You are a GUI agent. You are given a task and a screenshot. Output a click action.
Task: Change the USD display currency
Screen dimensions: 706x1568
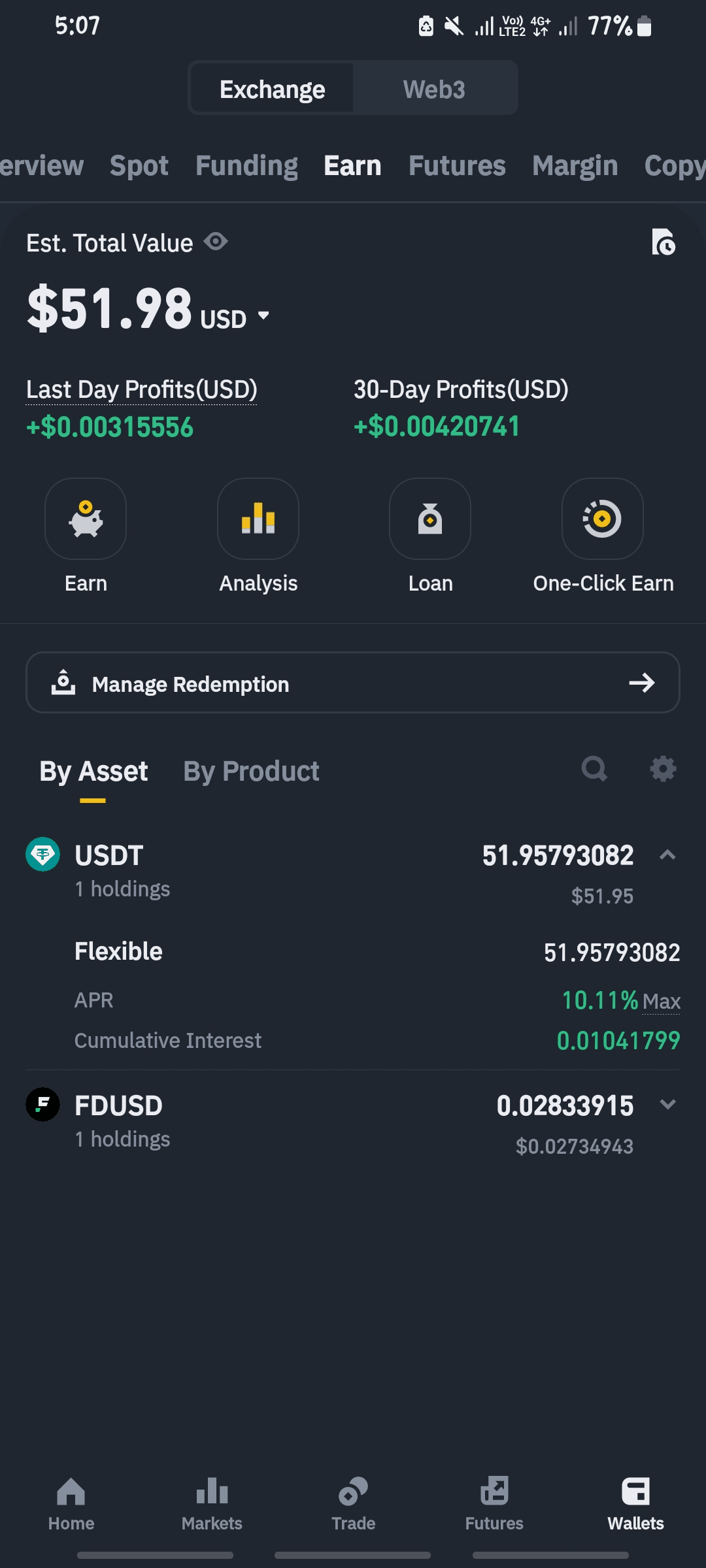(235, 318)
